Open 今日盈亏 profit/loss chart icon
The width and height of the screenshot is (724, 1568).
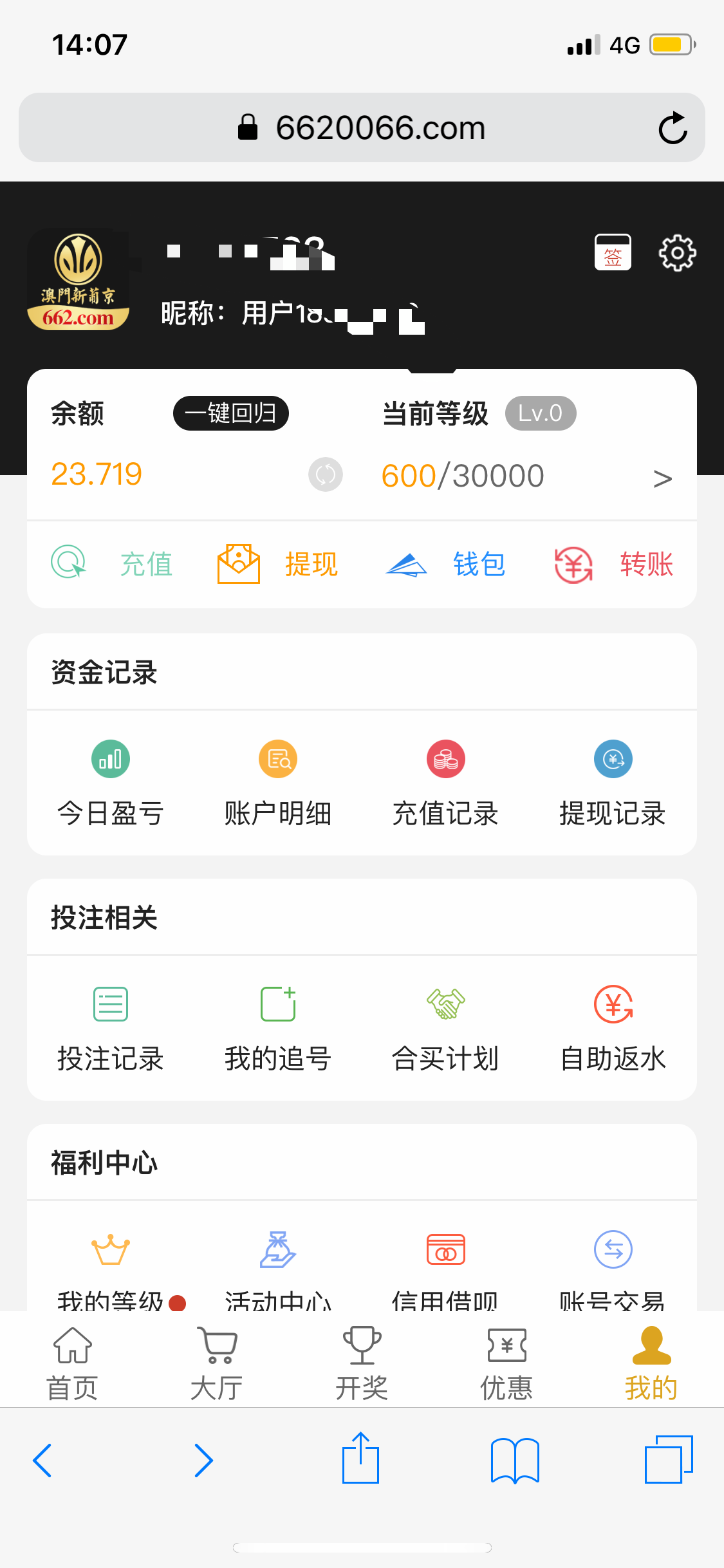110,759
